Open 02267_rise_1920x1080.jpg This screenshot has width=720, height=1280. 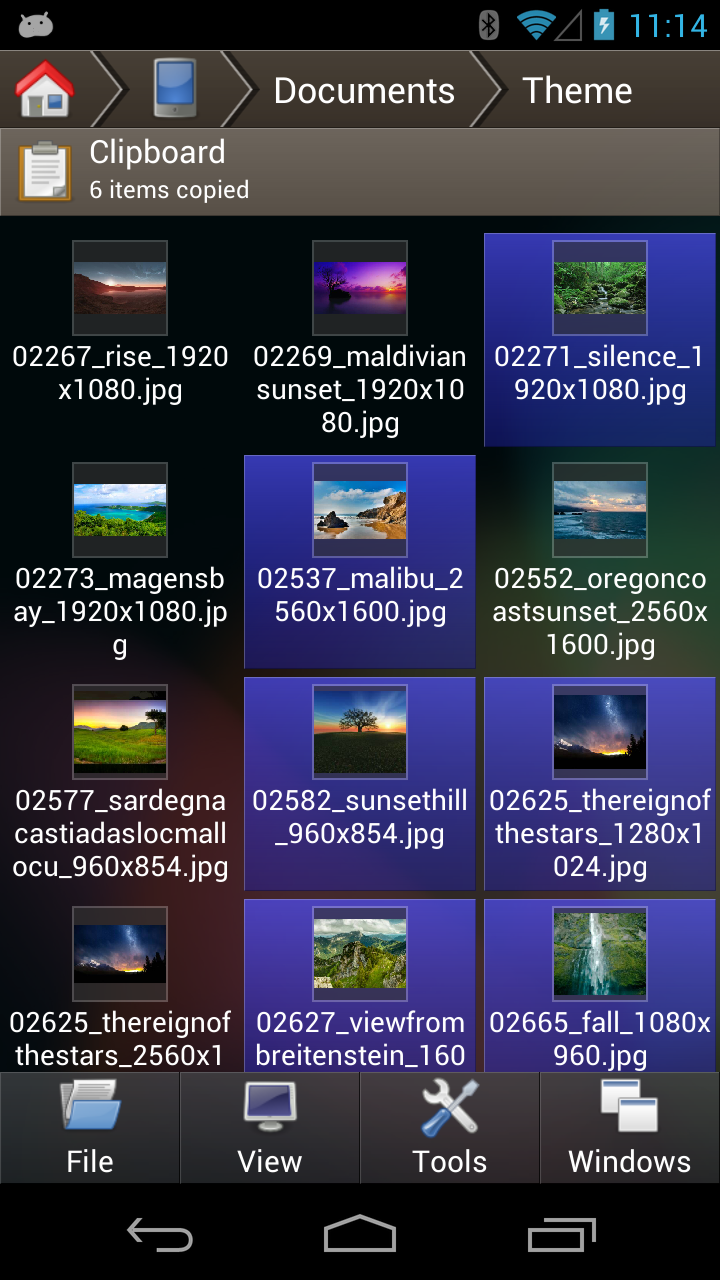click(120, 290)
